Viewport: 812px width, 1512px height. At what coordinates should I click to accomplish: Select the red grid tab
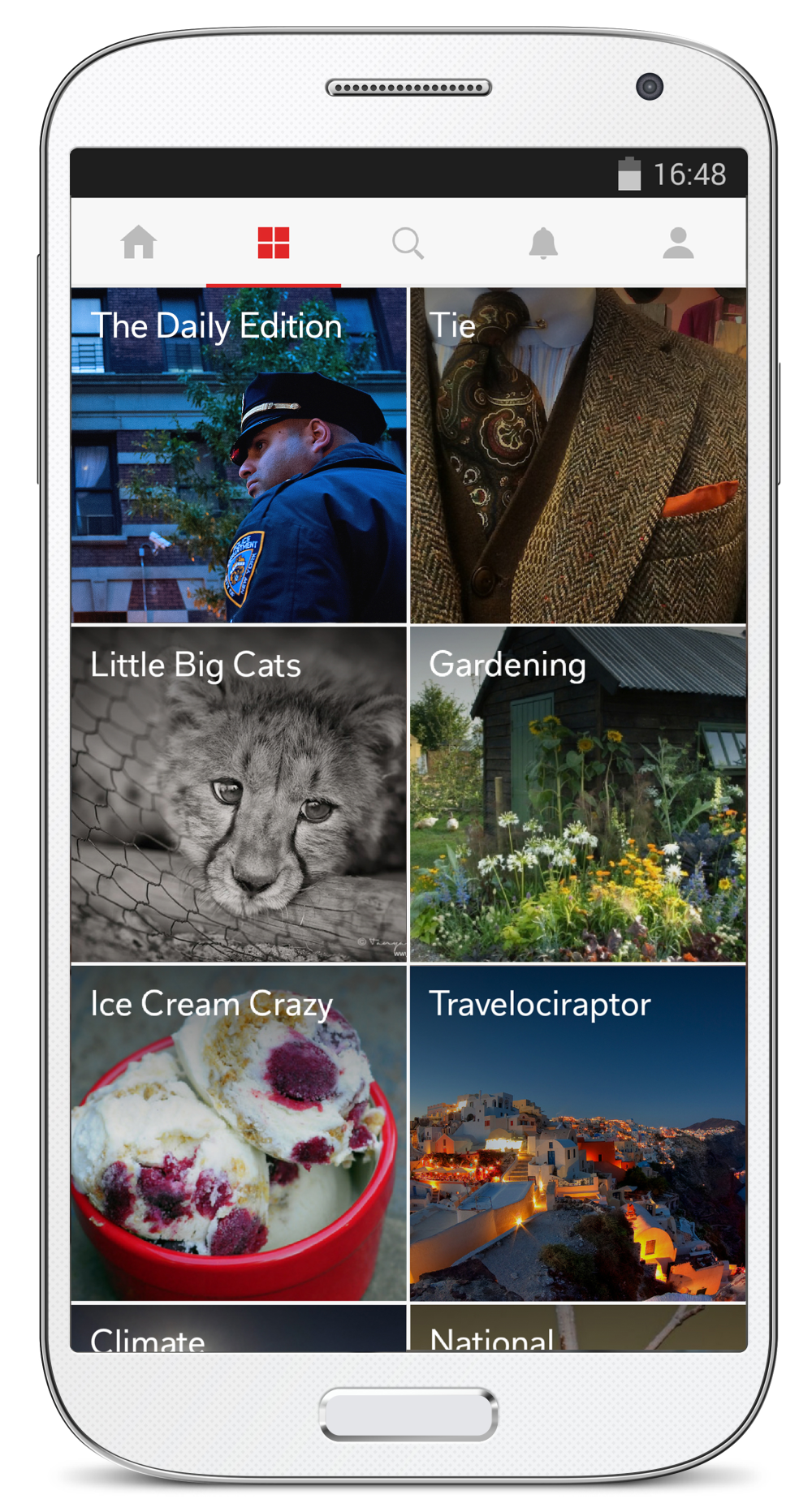click(273, 243)
